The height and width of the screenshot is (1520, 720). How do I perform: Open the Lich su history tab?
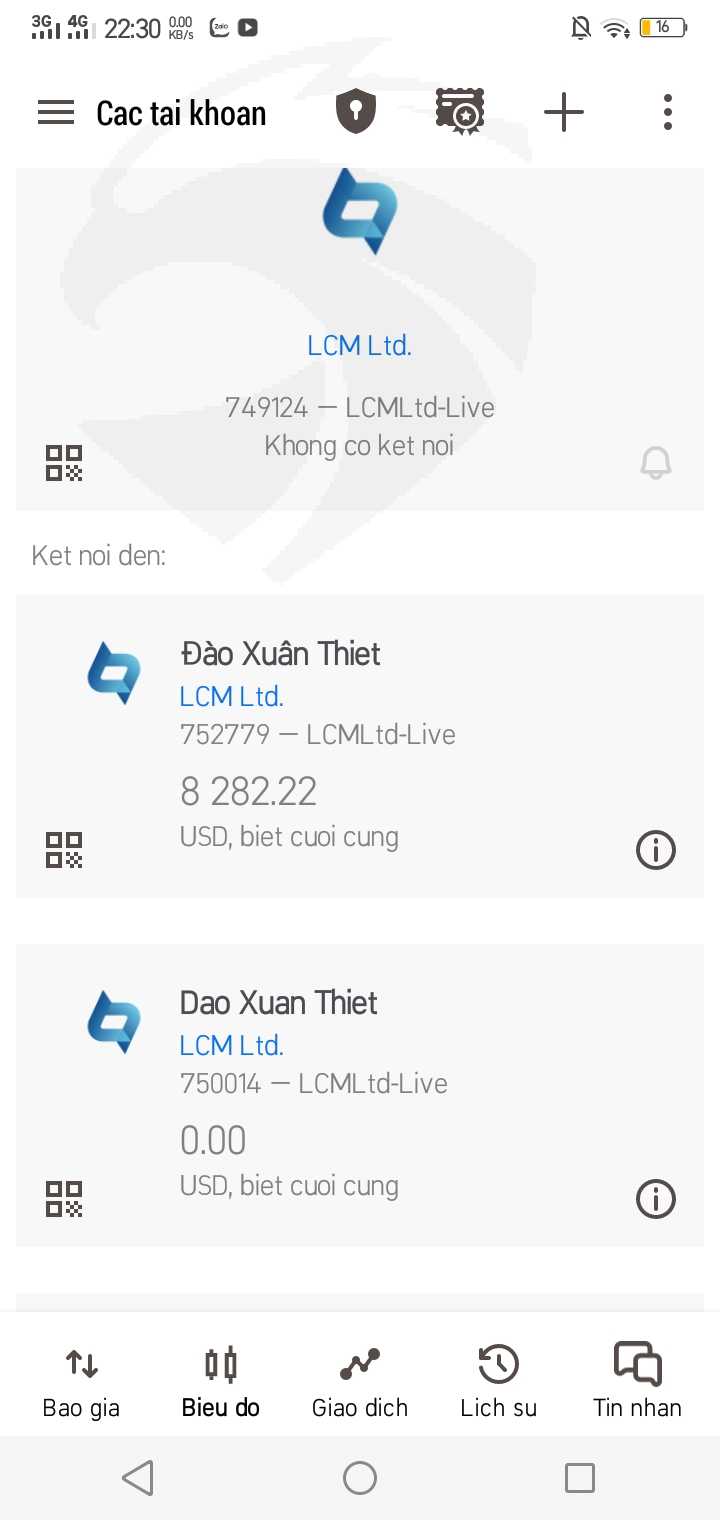[x=498, y=1380]
